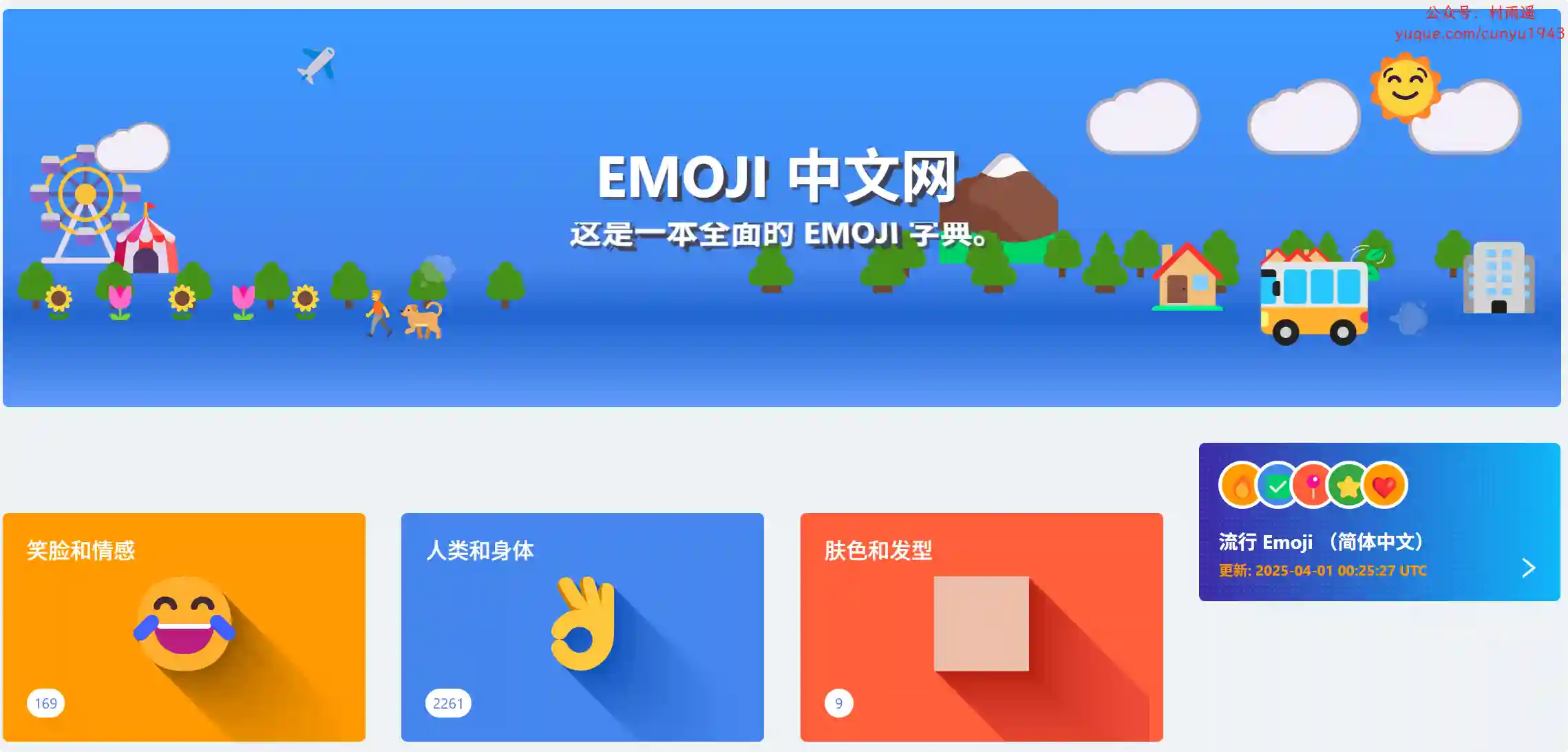1568x752 pixels.
Task: Open the 流行 Emoji (简体中文) card
Action: (x=1379, y=522)
